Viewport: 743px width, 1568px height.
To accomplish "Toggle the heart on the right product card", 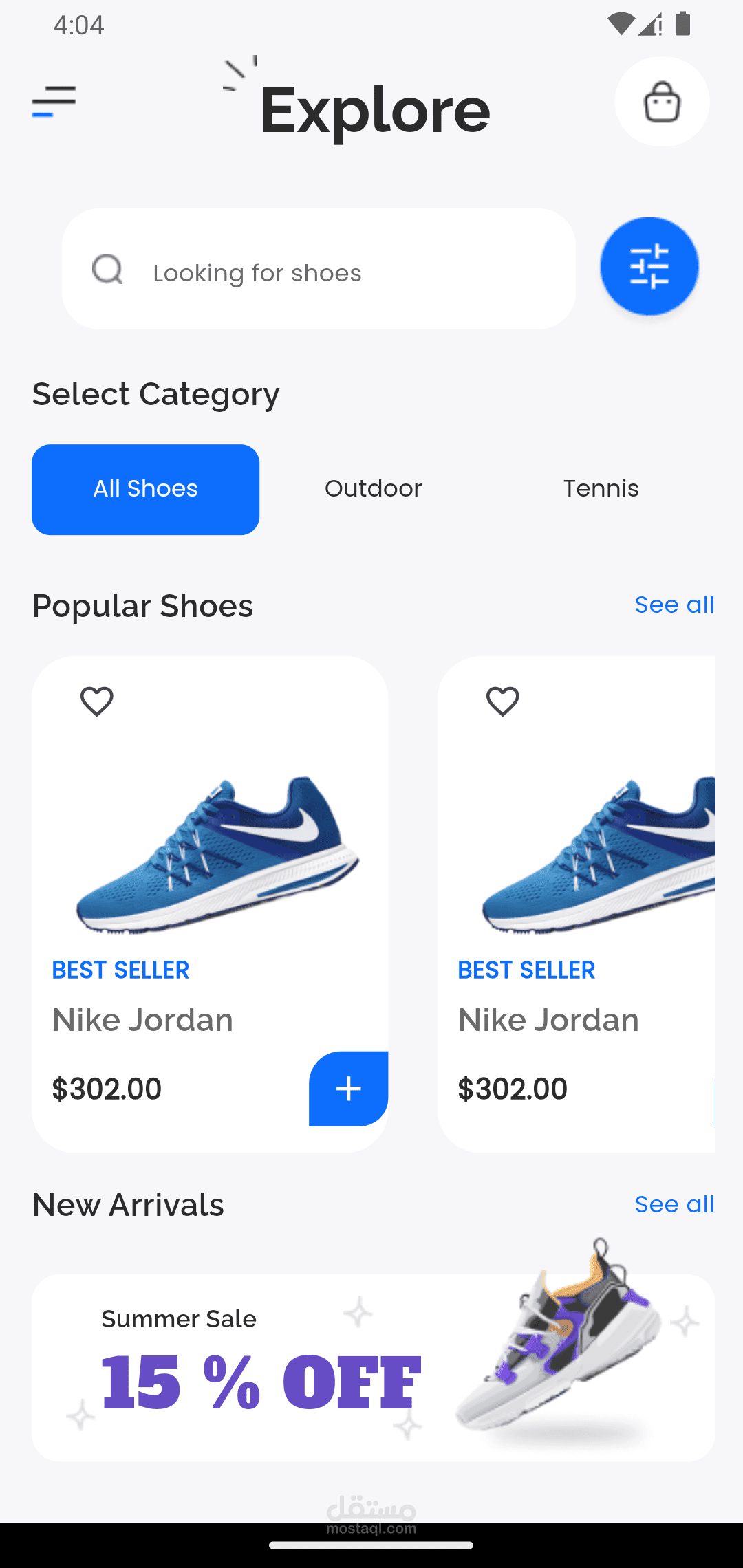I will click(502, 701).
